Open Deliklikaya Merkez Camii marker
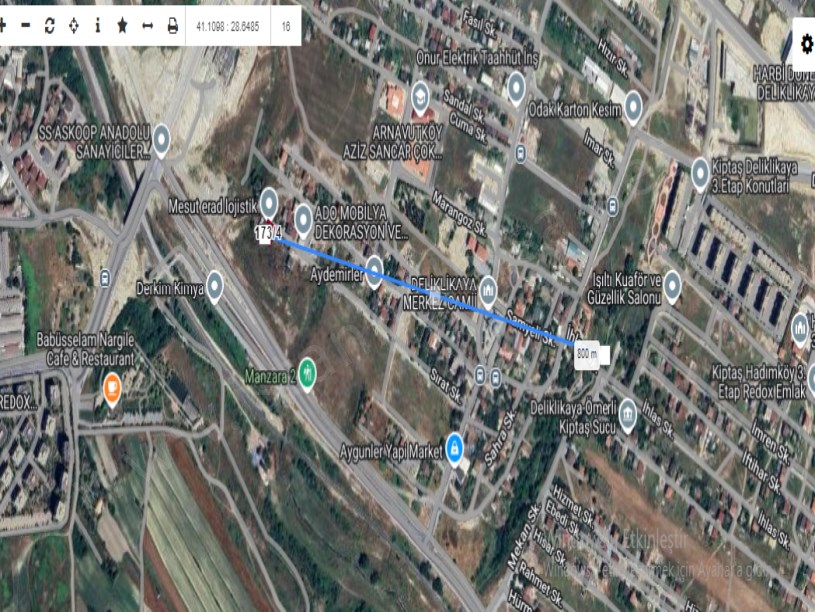815x612 pixels. click(487, 289)
